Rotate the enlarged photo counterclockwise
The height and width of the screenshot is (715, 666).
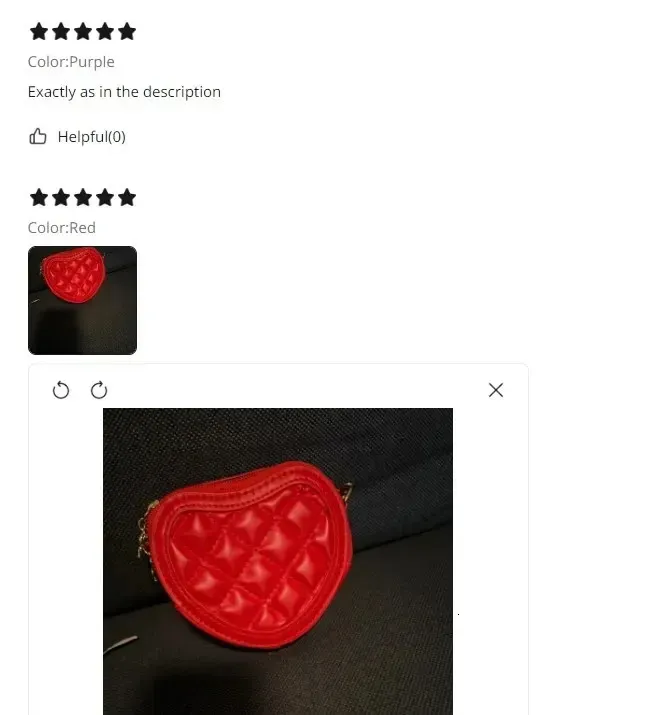(61, 390)
